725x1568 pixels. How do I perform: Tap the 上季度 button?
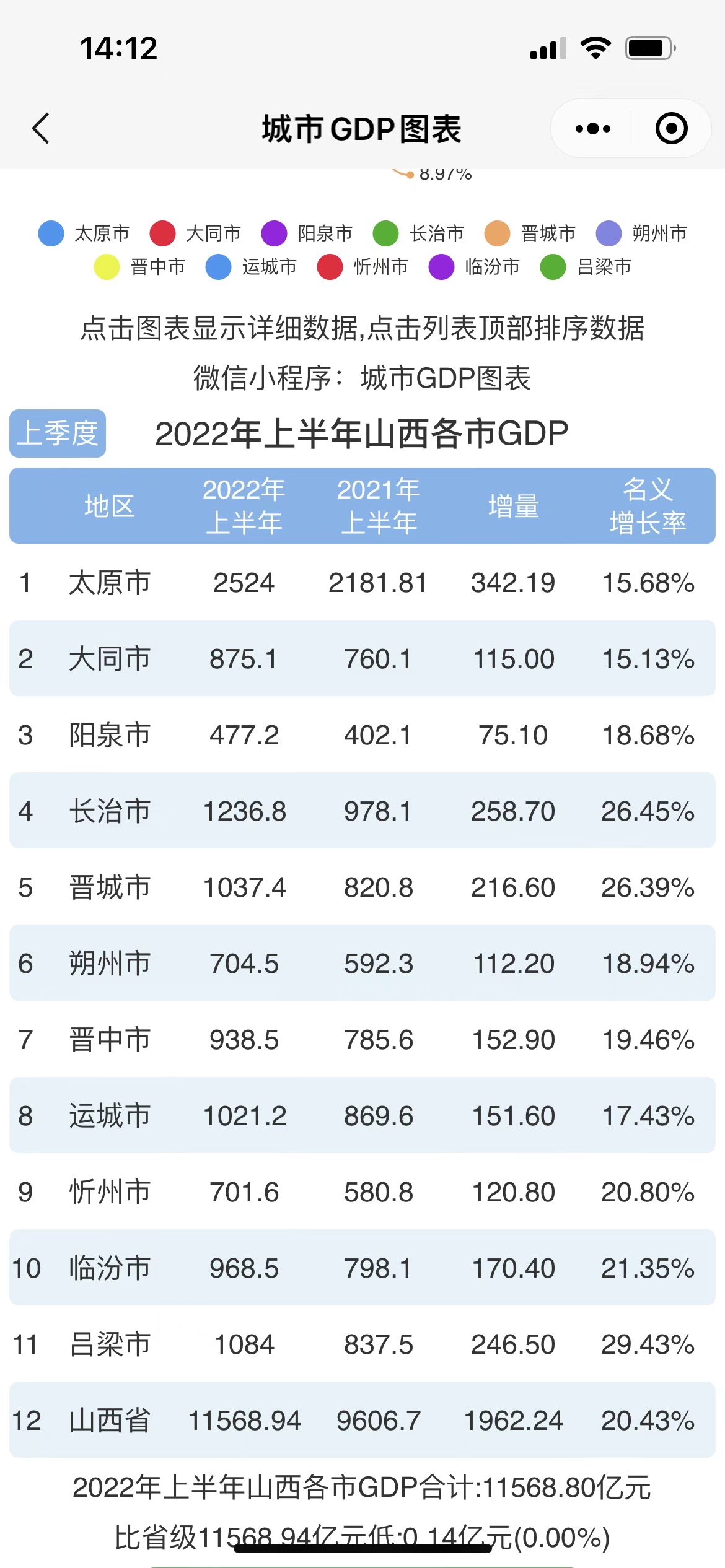click(x=58, y=433)
